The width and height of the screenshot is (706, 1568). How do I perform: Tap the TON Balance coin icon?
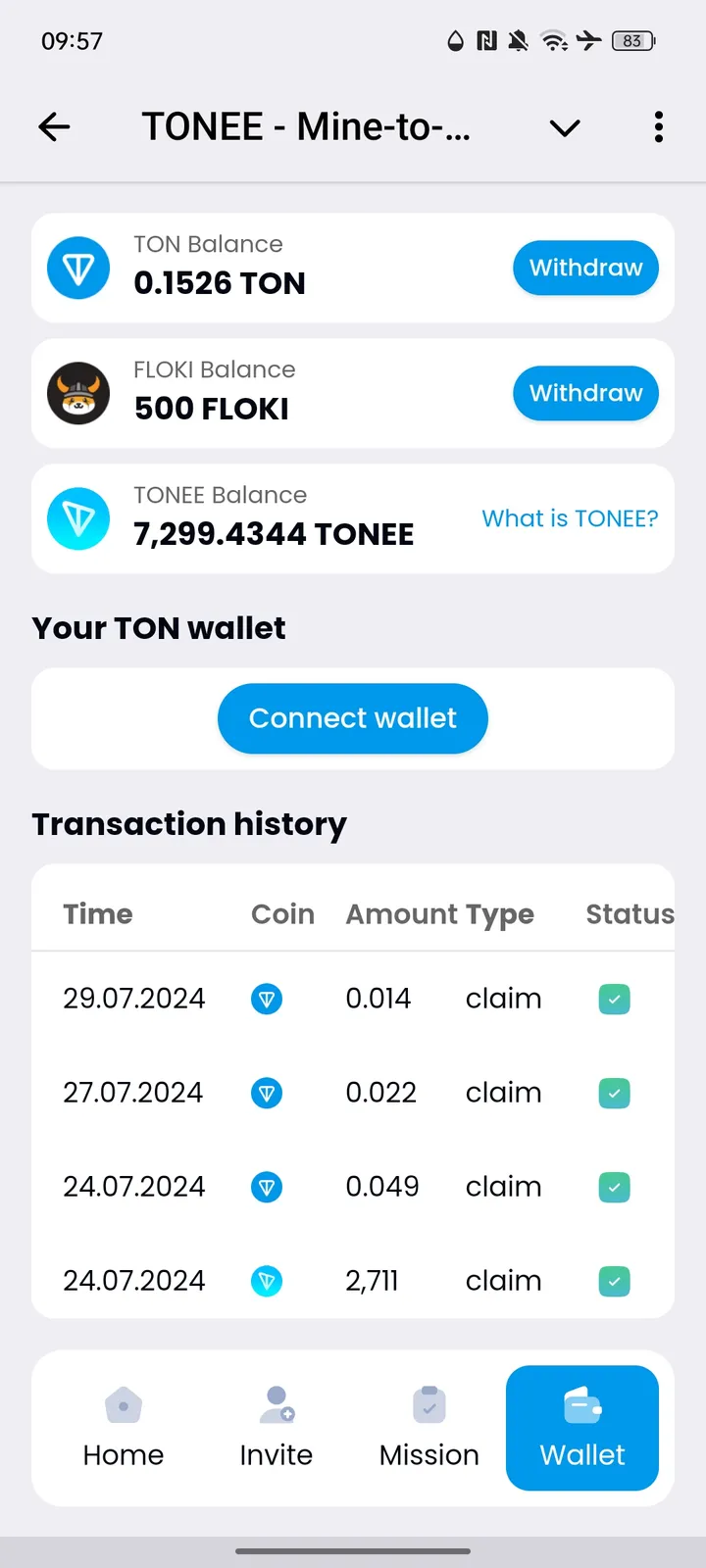click(78, 267)
